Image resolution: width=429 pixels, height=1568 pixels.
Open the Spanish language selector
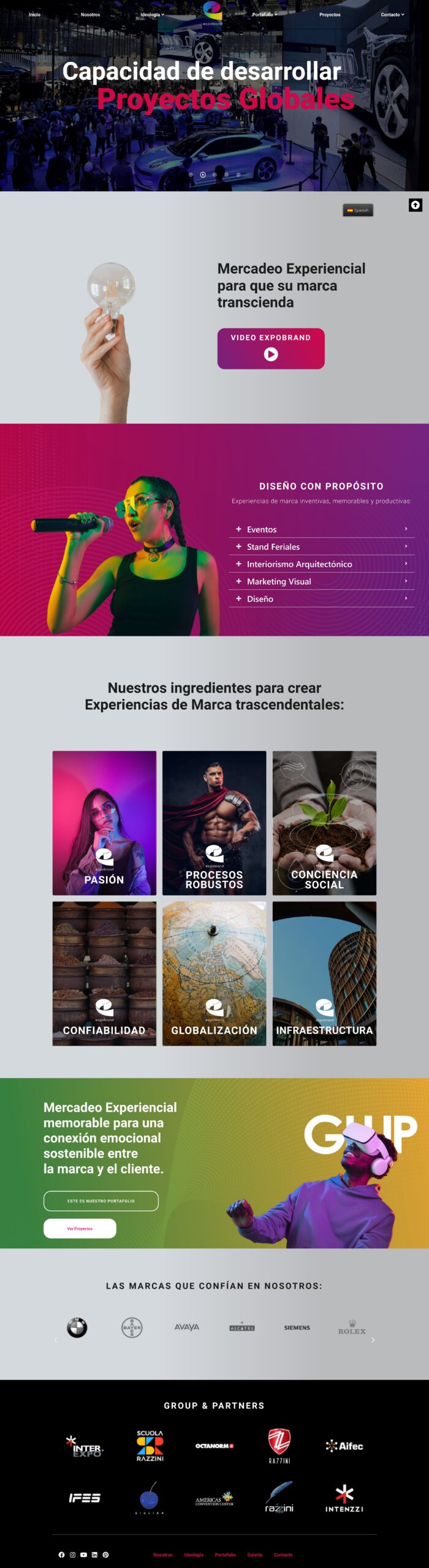pos(358,210)
